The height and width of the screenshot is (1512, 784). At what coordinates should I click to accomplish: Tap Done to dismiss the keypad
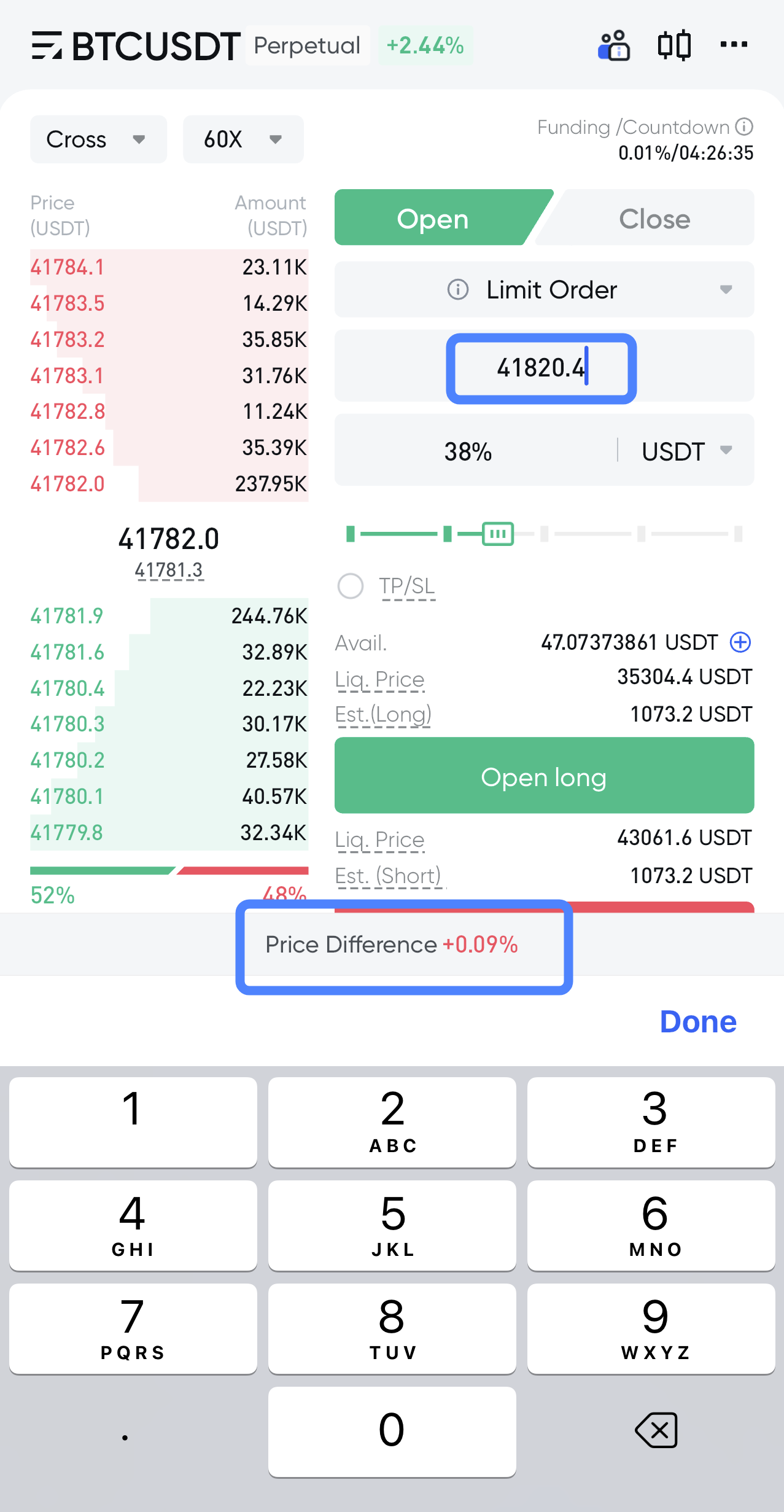tap(697, 1022)
